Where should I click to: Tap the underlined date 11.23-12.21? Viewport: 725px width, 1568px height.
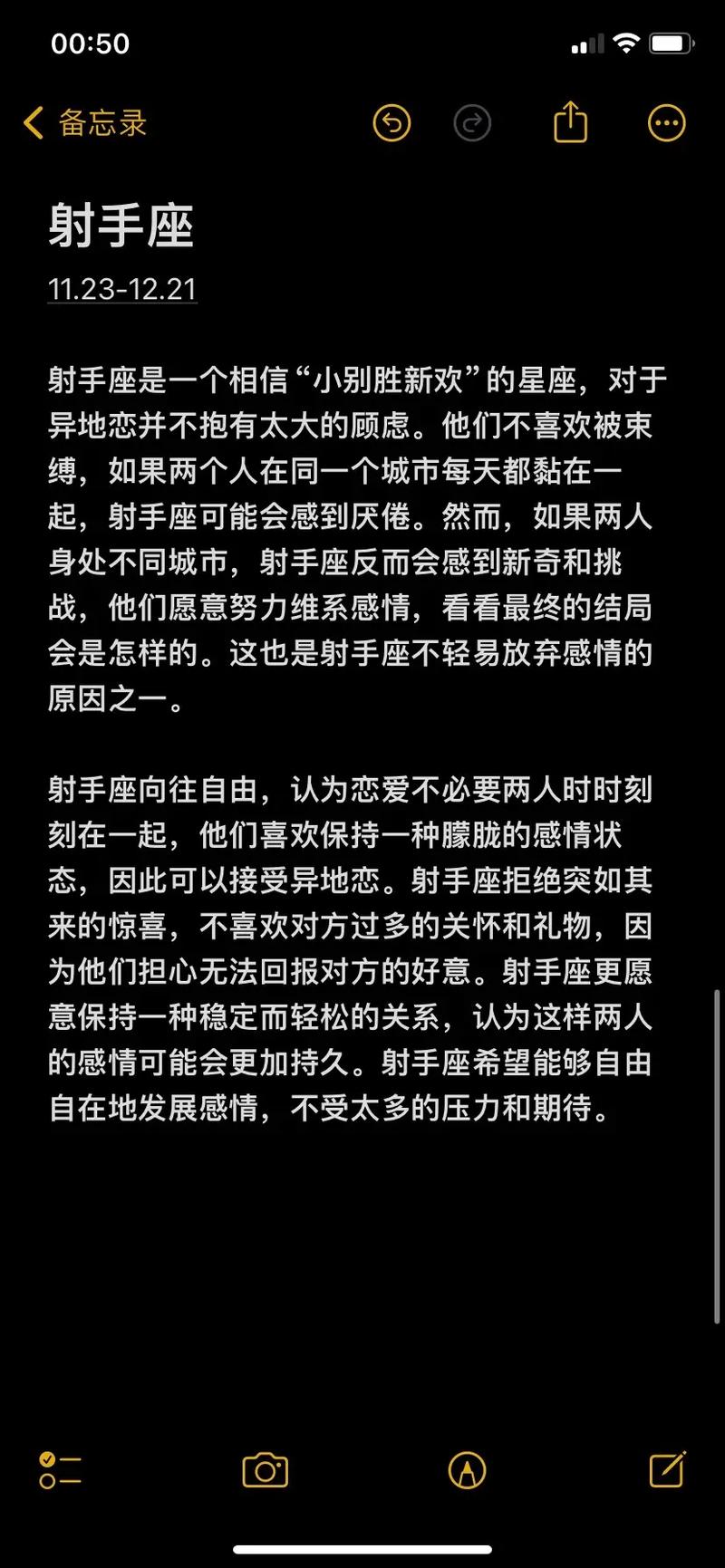click(121, 289)
